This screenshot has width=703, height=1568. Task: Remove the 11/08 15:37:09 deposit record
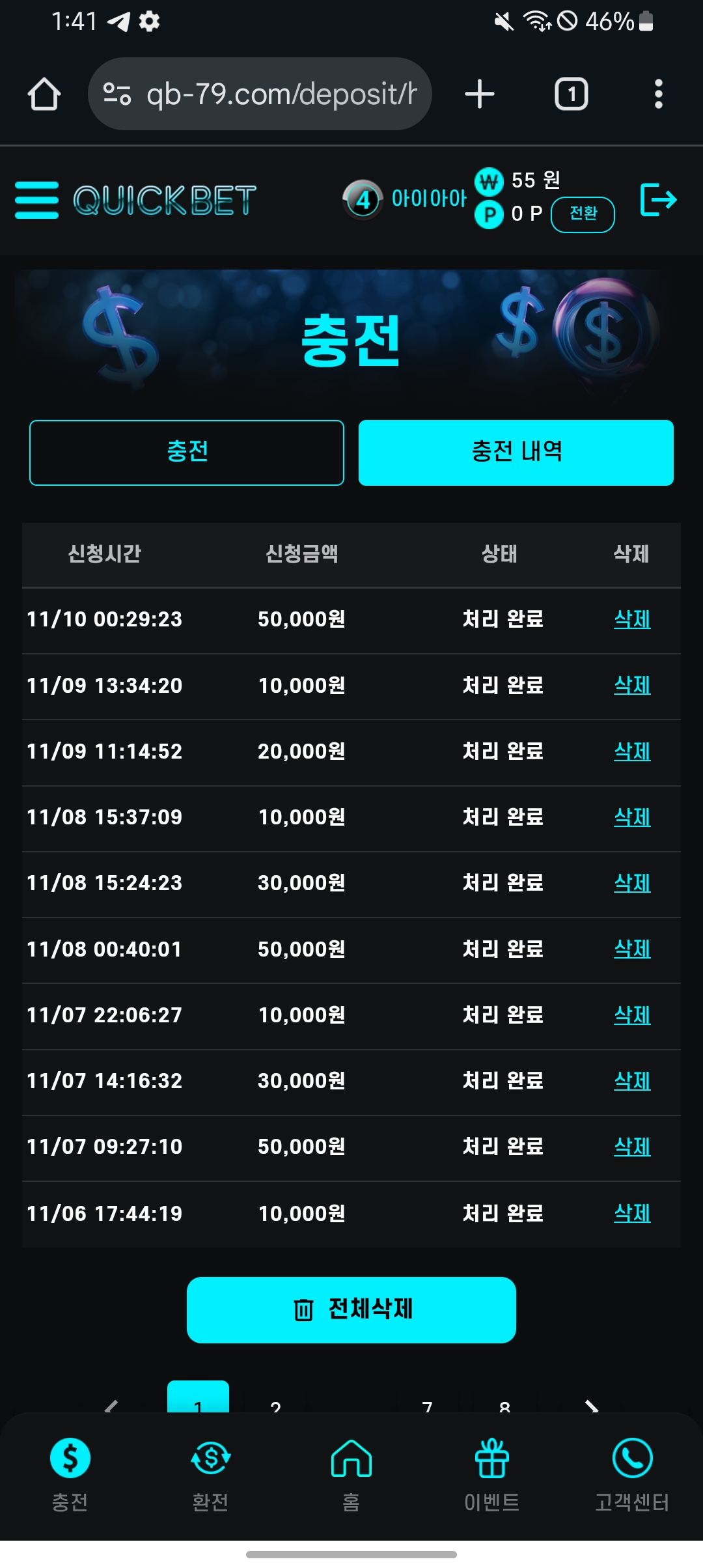click(632, 817)
